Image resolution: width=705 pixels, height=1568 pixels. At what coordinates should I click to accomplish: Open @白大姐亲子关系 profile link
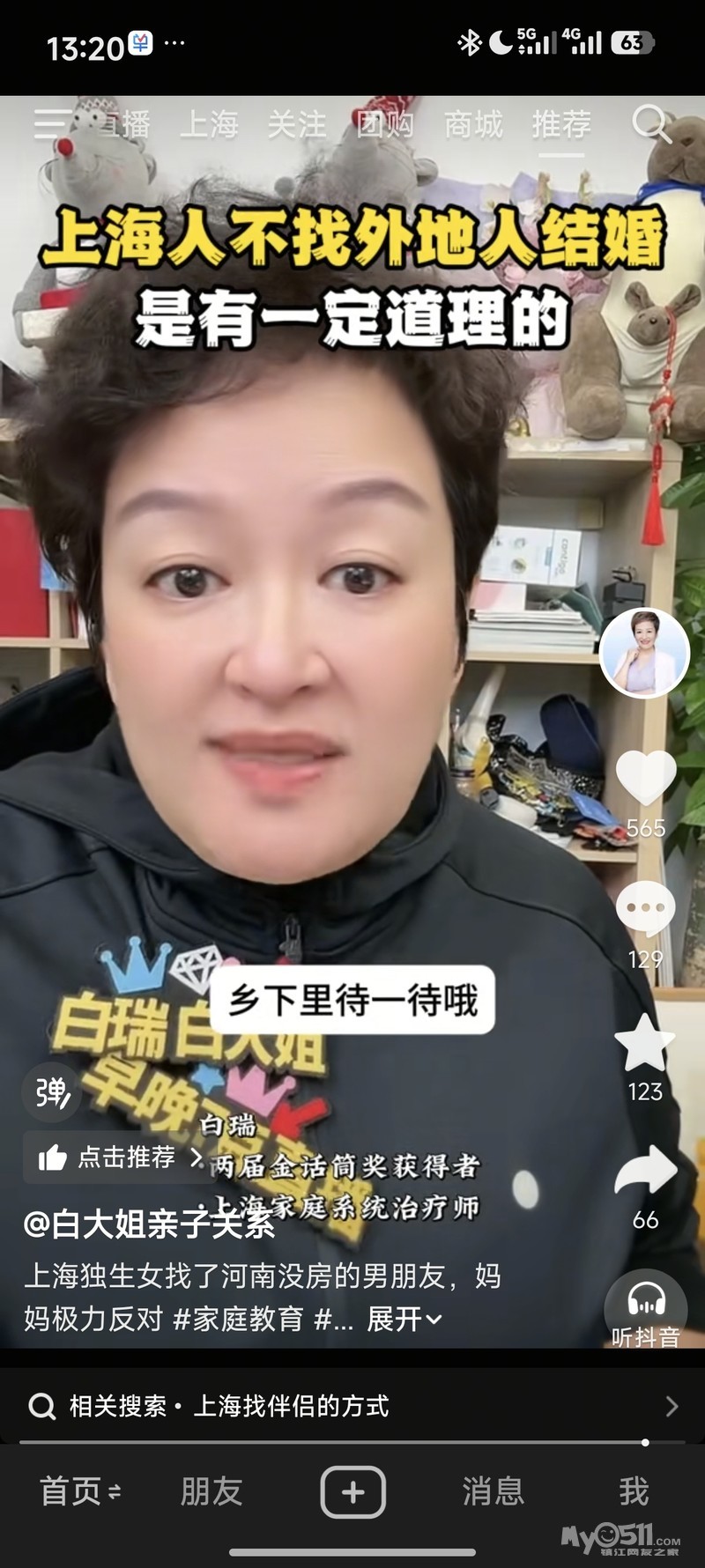tap(149, 1224)
